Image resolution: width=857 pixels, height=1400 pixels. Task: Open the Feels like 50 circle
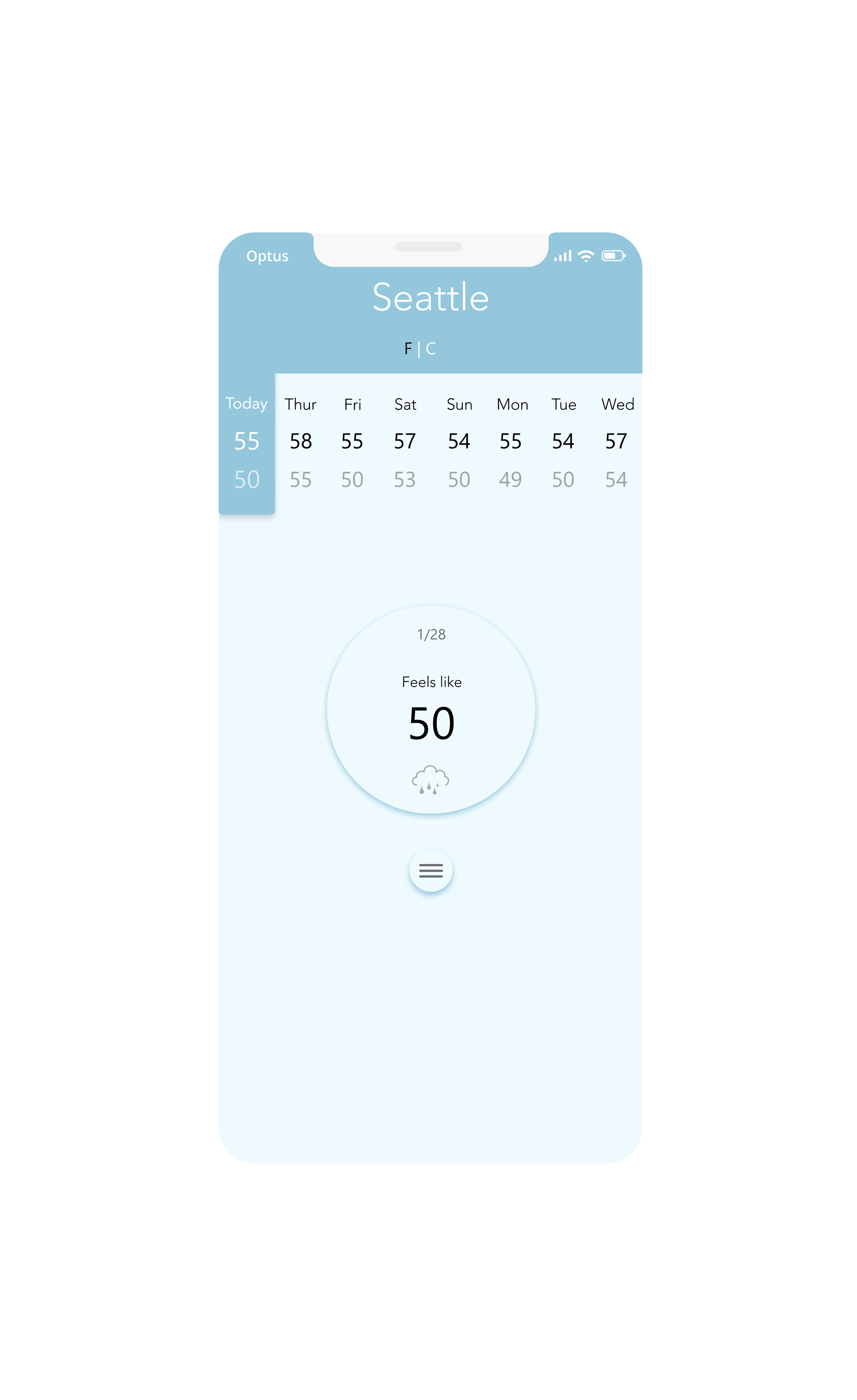coord(430,709)
